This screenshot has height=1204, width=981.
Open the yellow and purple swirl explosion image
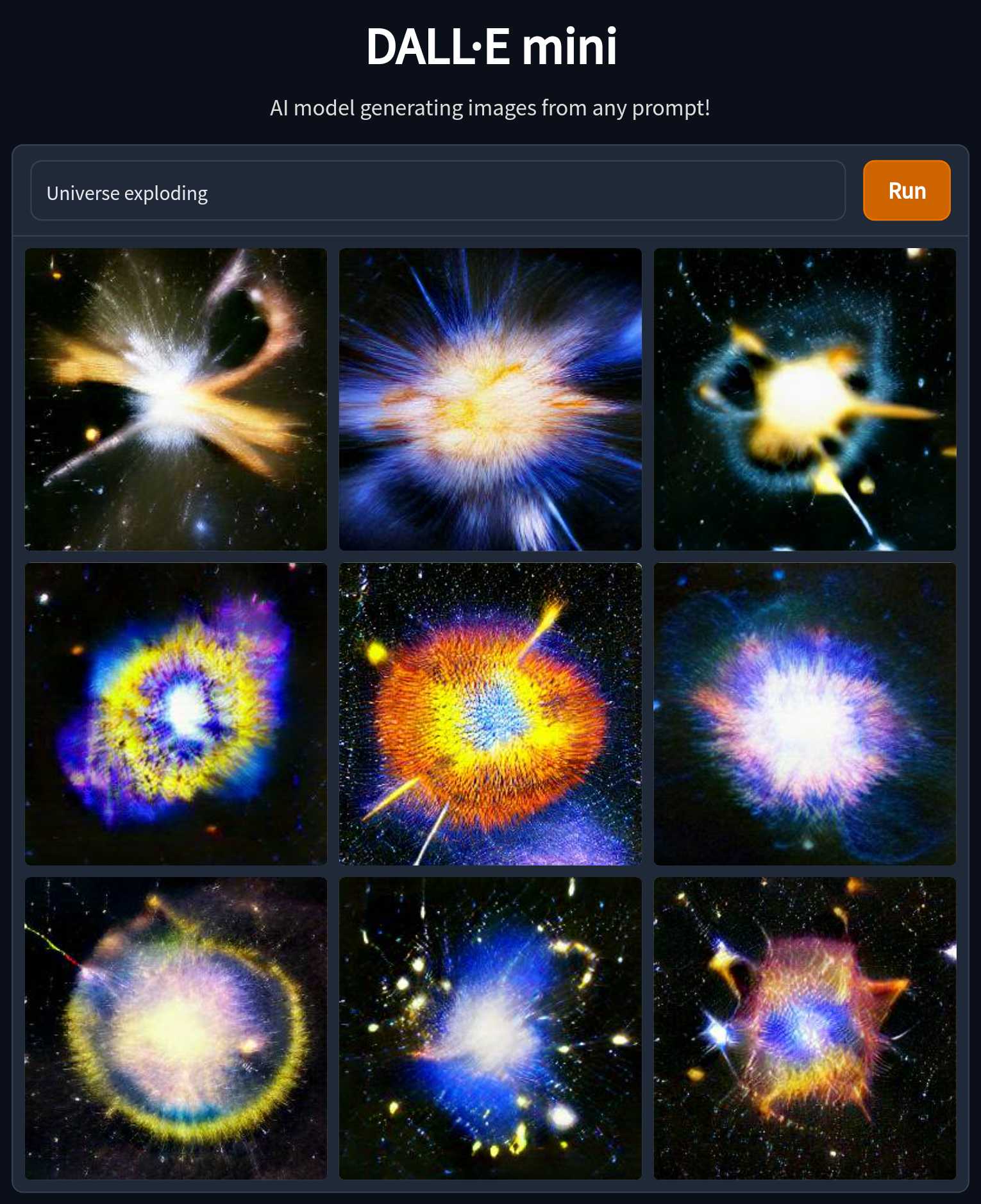coord(176,714)
